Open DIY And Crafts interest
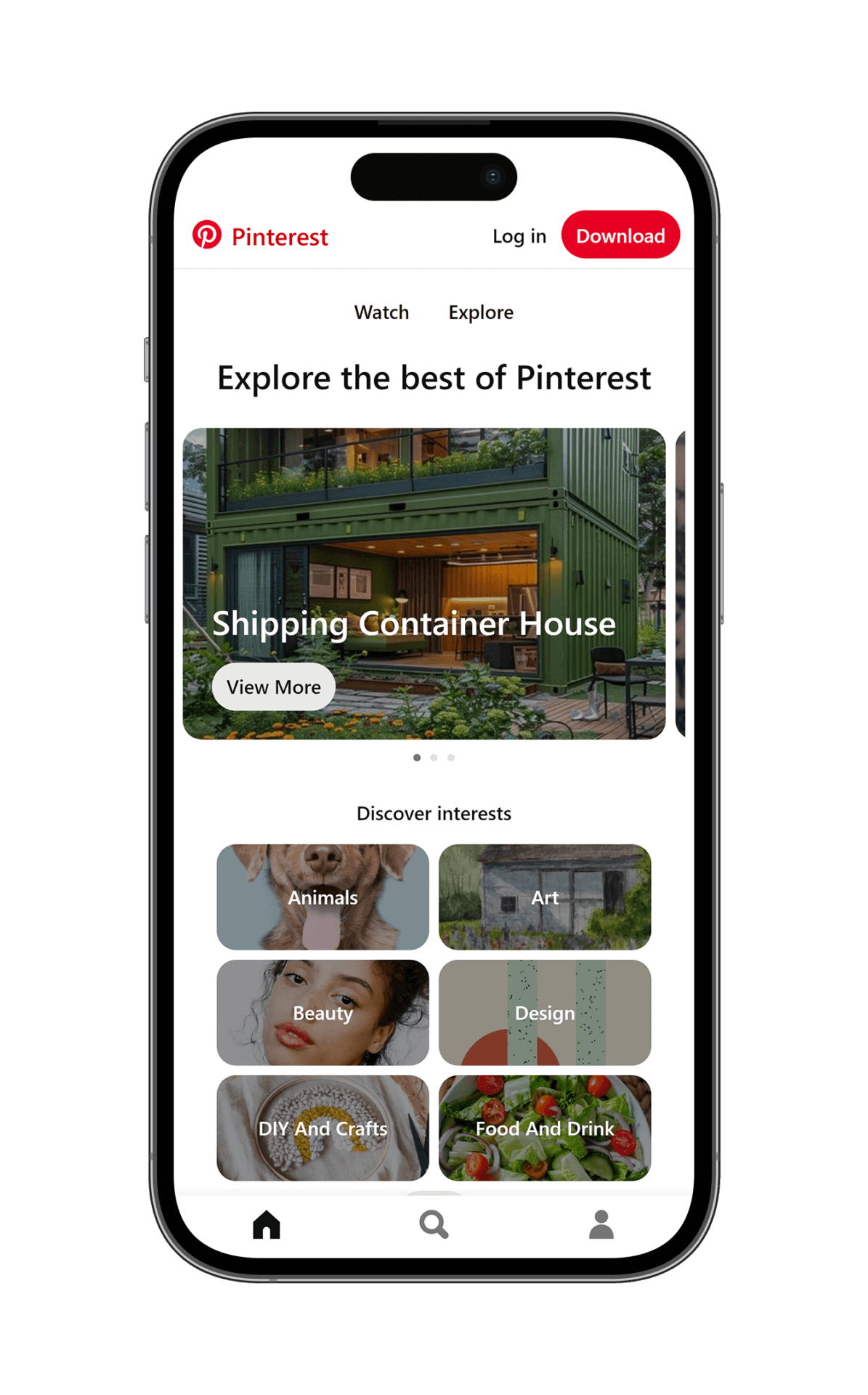This screenshot has width=868, height=1395. coord(323,1128)
